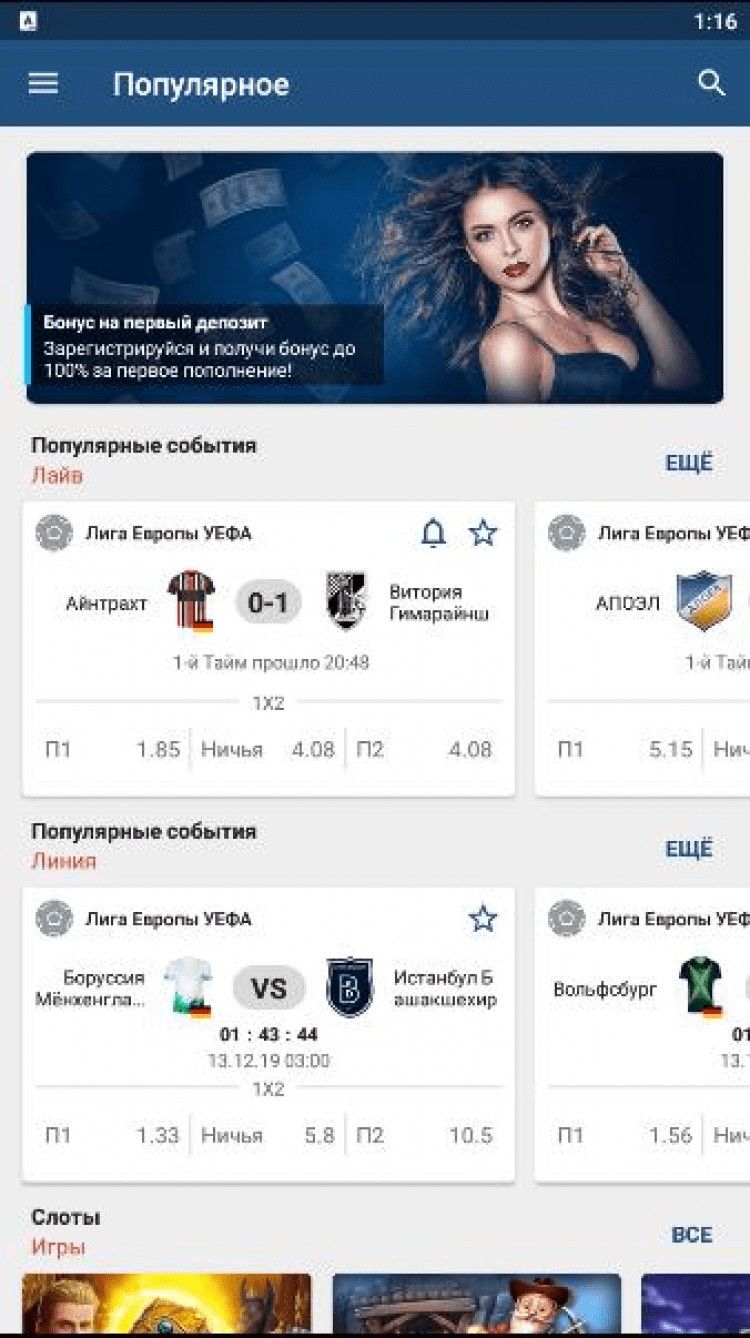Open the first deposit bonus banner
Image resolution: width=750 pixels, height=1338 pixels.
point(374,278)
